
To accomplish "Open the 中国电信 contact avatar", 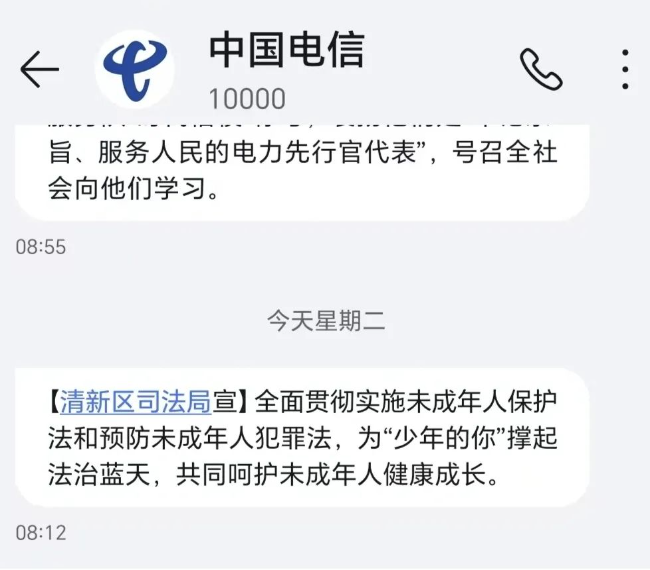I will [134, 69].
